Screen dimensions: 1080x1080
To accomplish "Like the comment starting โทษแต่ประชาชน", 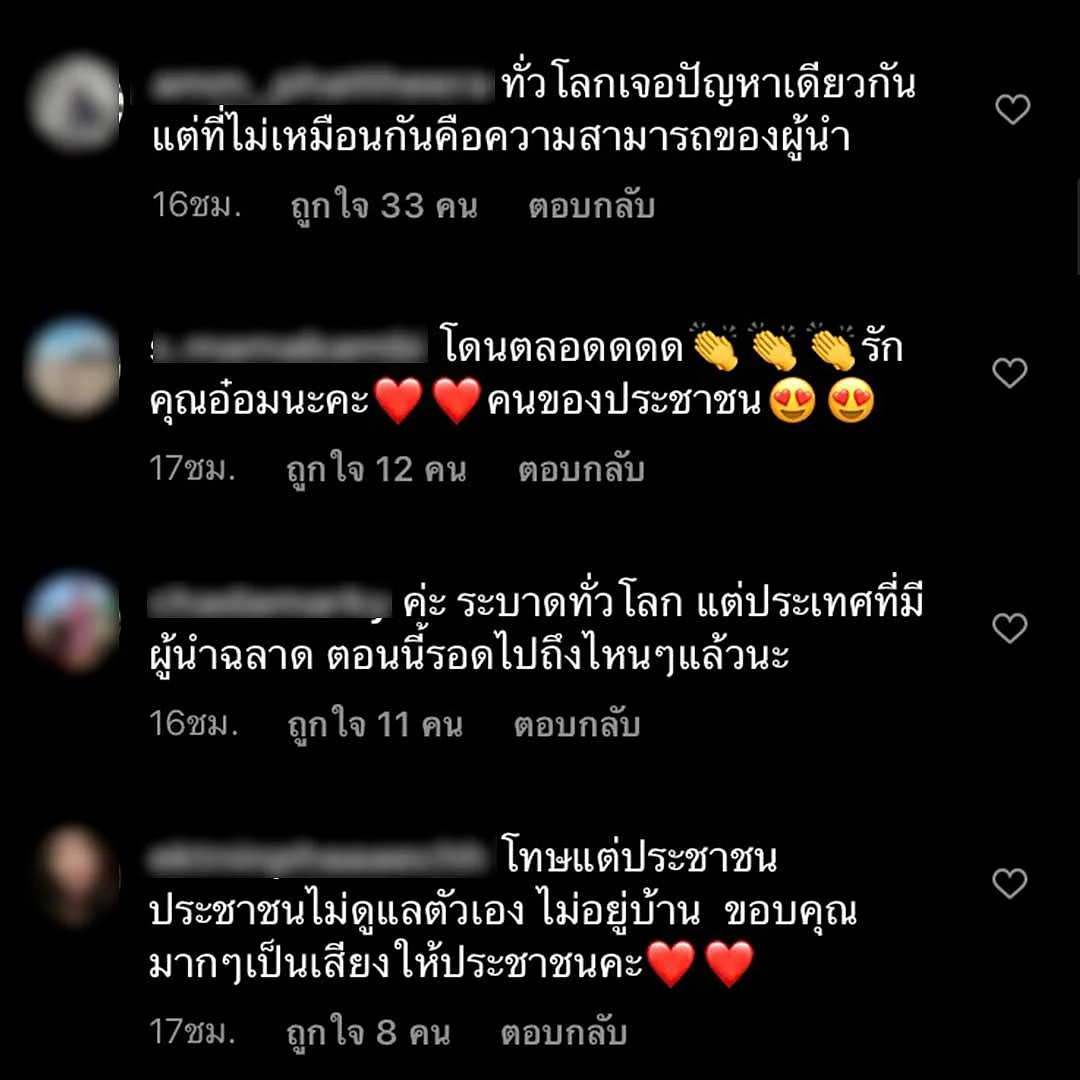I will point(1009,883).
